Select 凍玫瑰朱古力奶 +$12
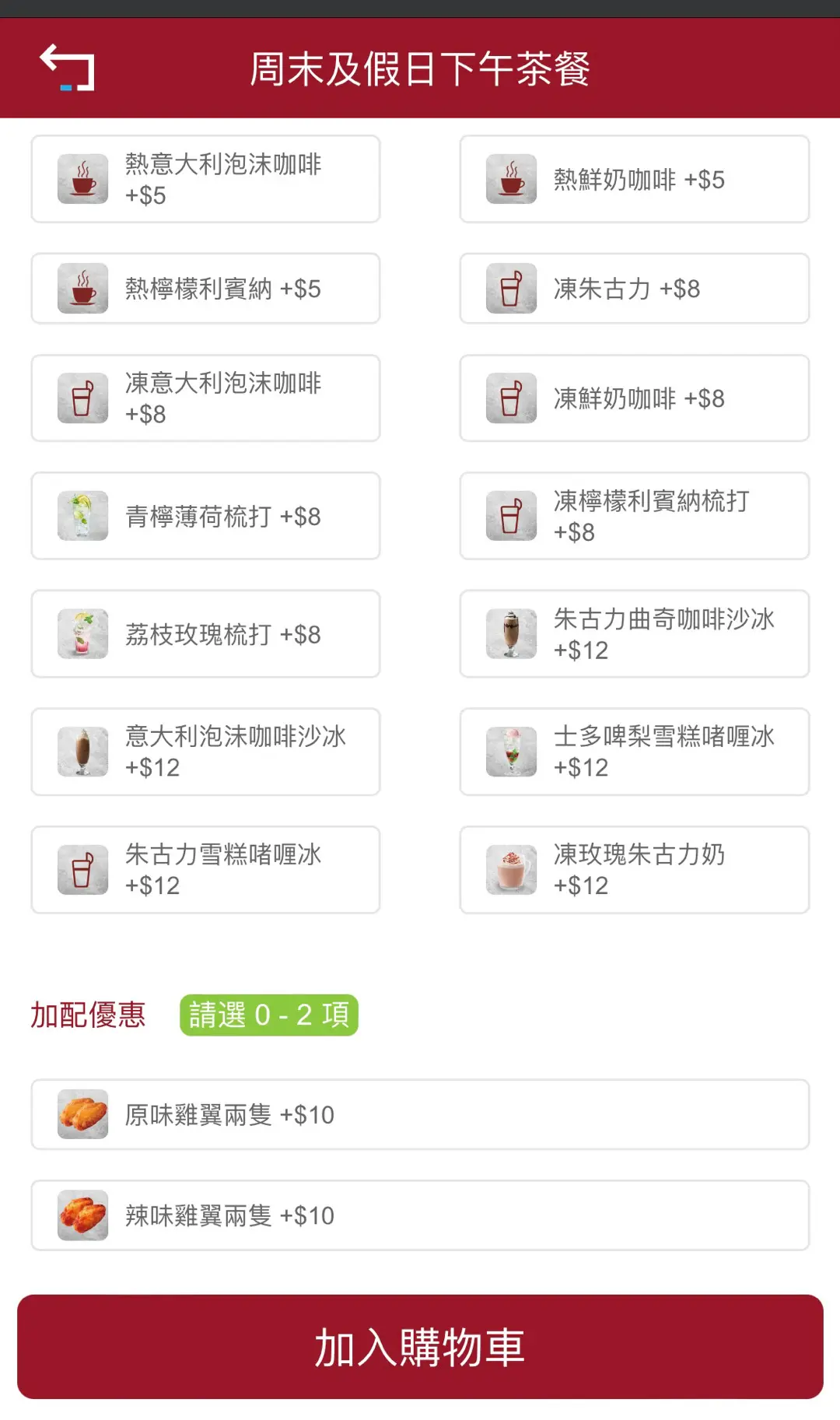 [634, 870]
